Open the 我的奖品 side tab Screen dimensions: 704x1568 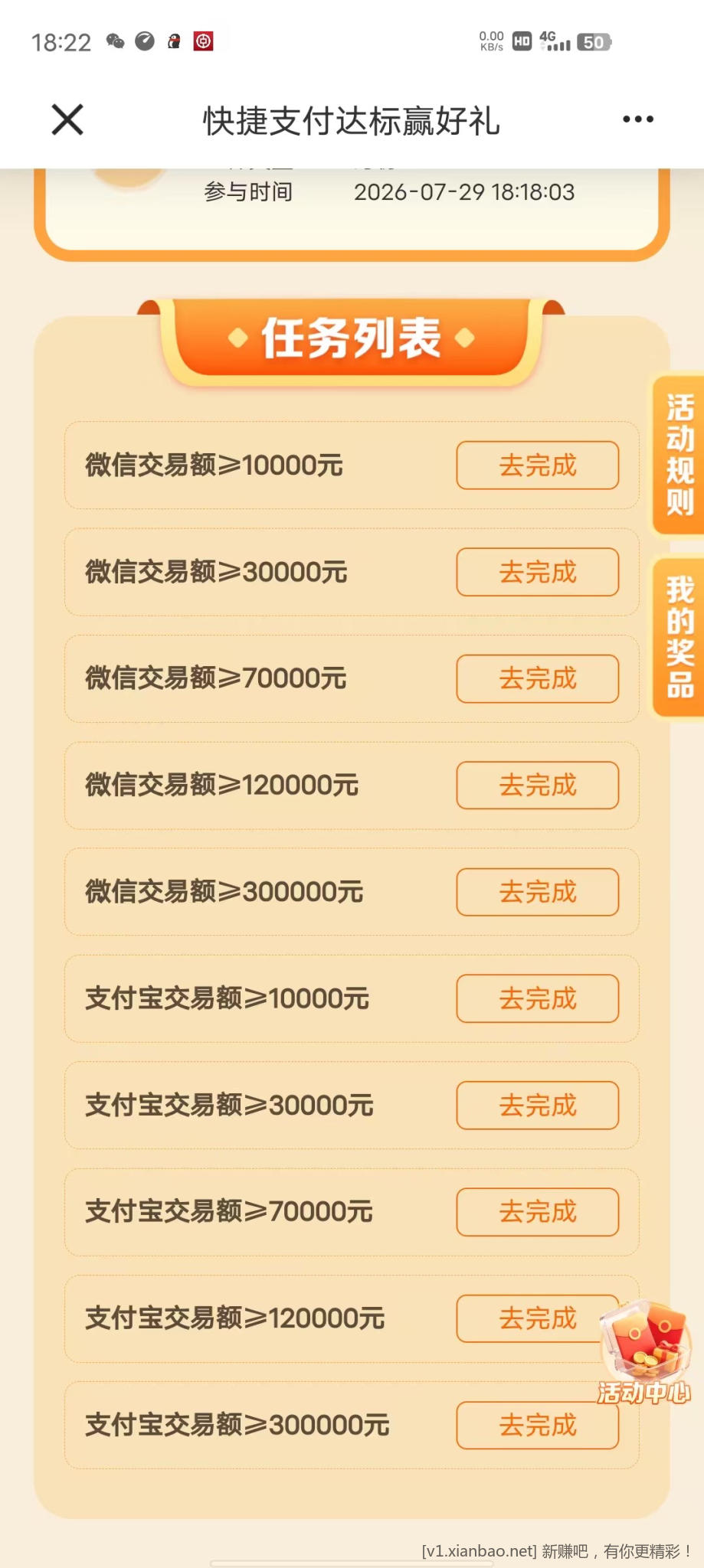[x=678, y=637]
